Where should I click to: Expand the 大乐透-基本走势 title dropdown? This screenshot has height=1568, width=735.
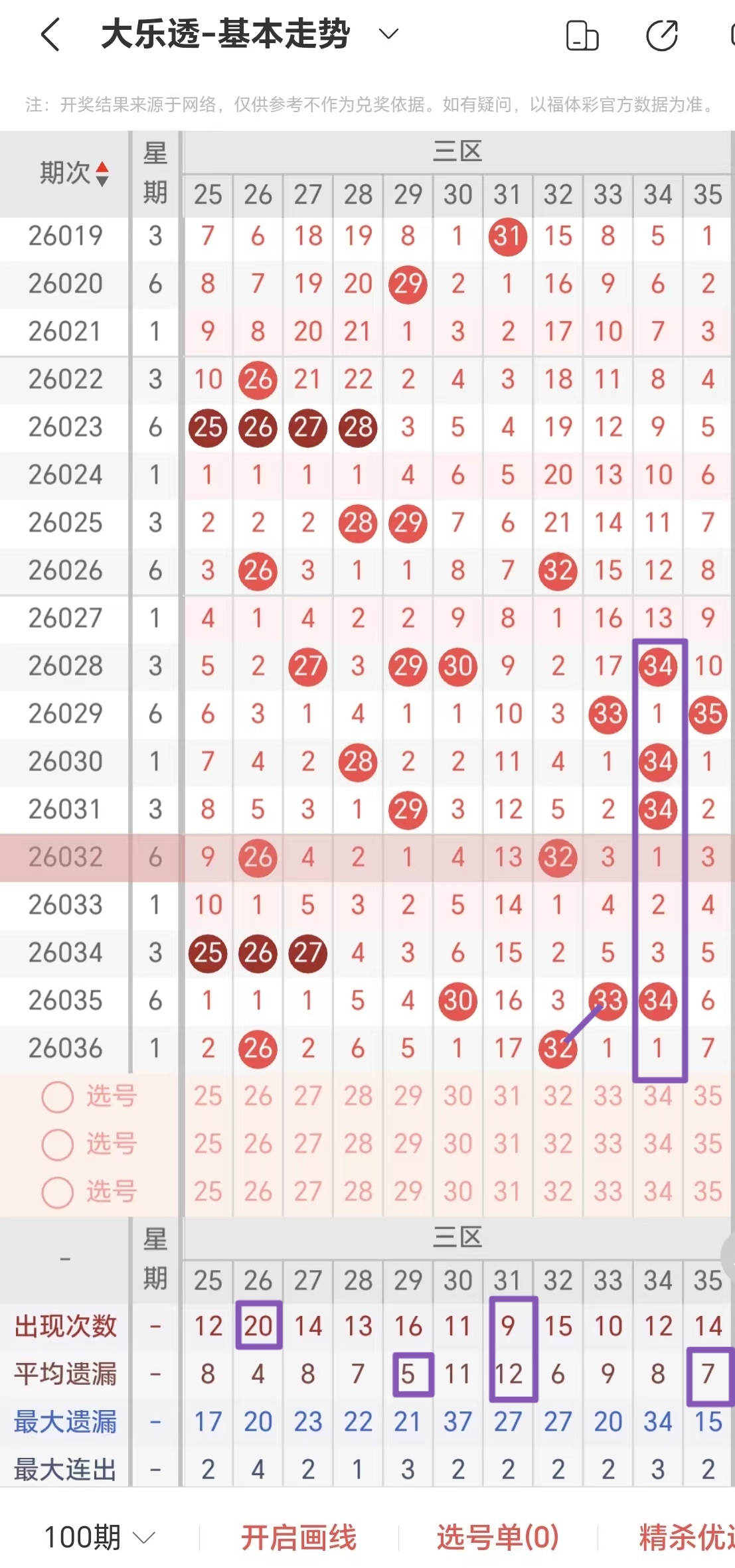[x=388, y=35]
